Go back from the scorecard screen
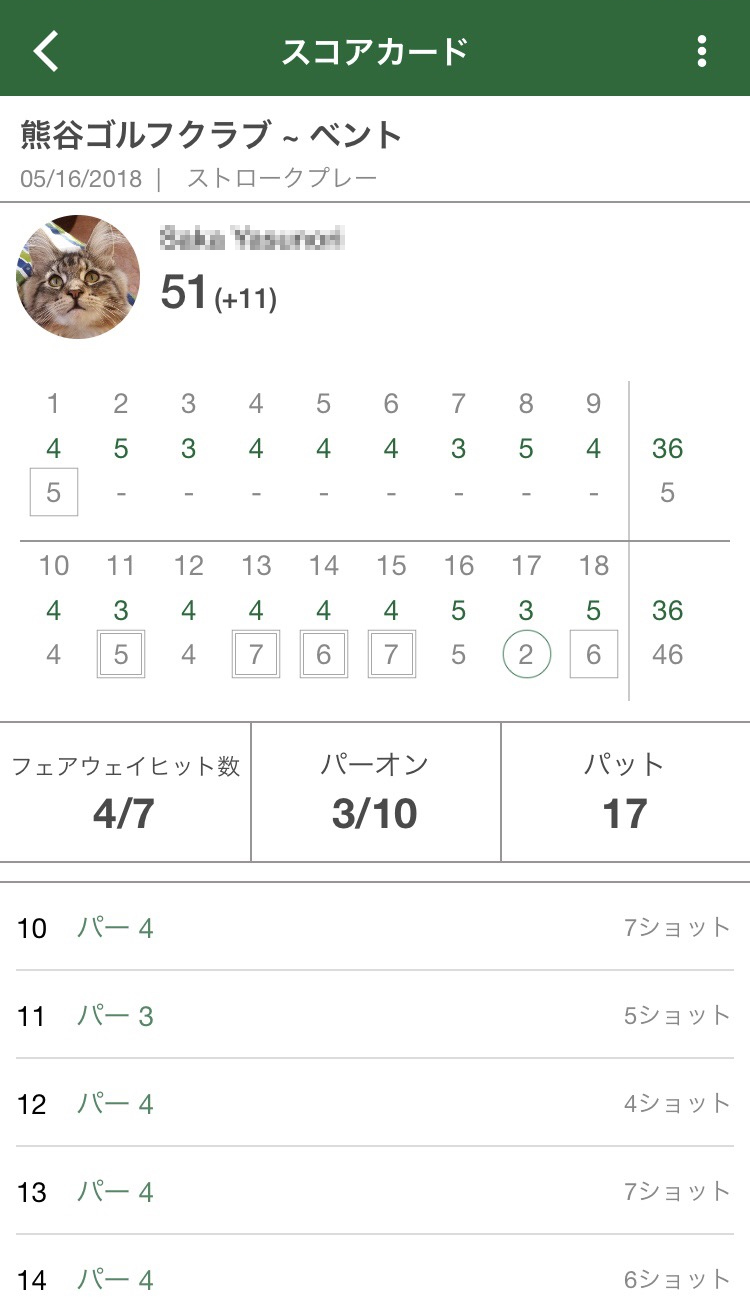Image resolution: width=750 pixels, height=1302 pixels. point(47,50)
